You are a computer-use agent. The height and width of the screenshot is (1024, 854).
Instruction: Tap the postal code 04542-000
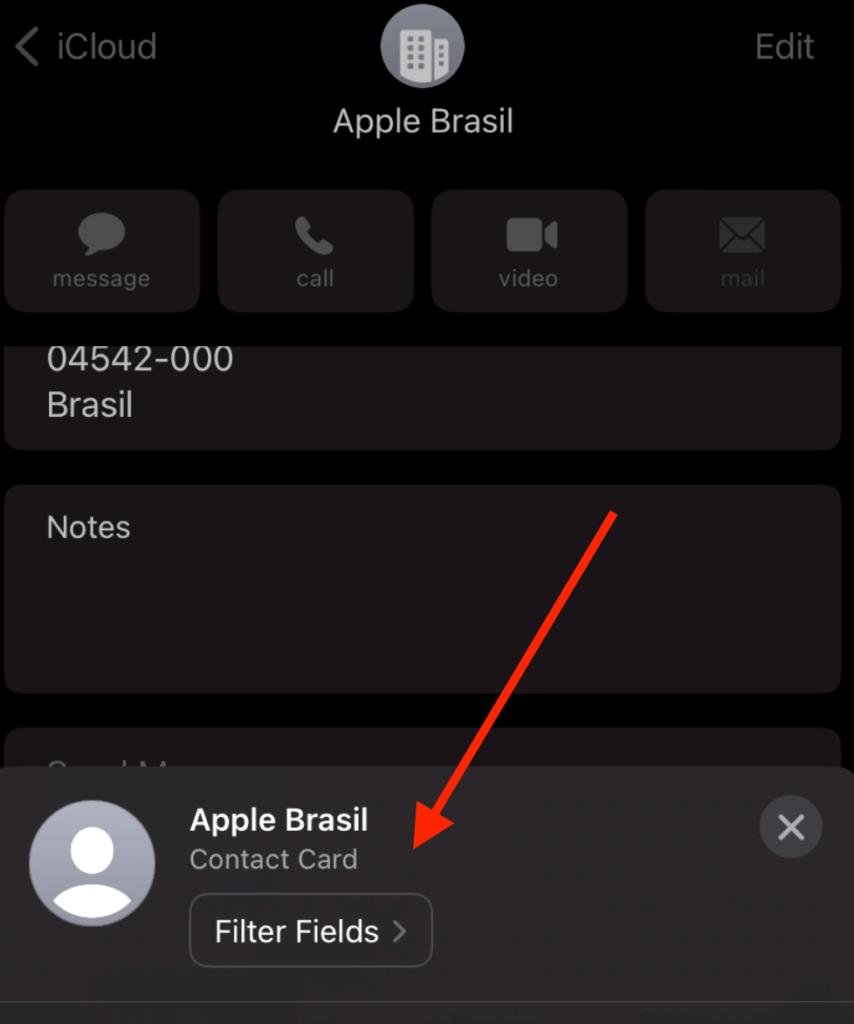pos(139,358)
